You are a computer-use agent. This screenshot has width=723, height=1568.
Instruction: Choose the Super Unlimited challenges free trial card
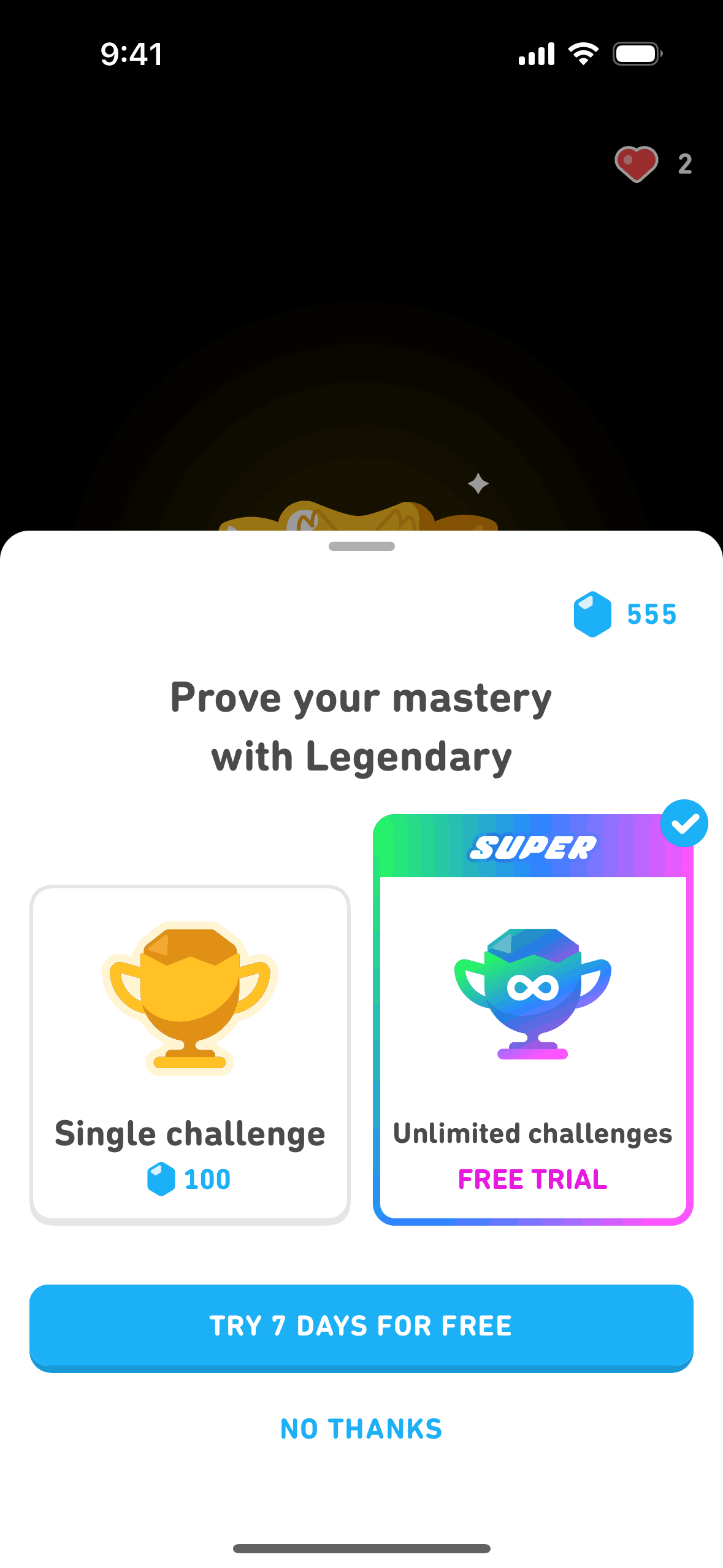532,1020
